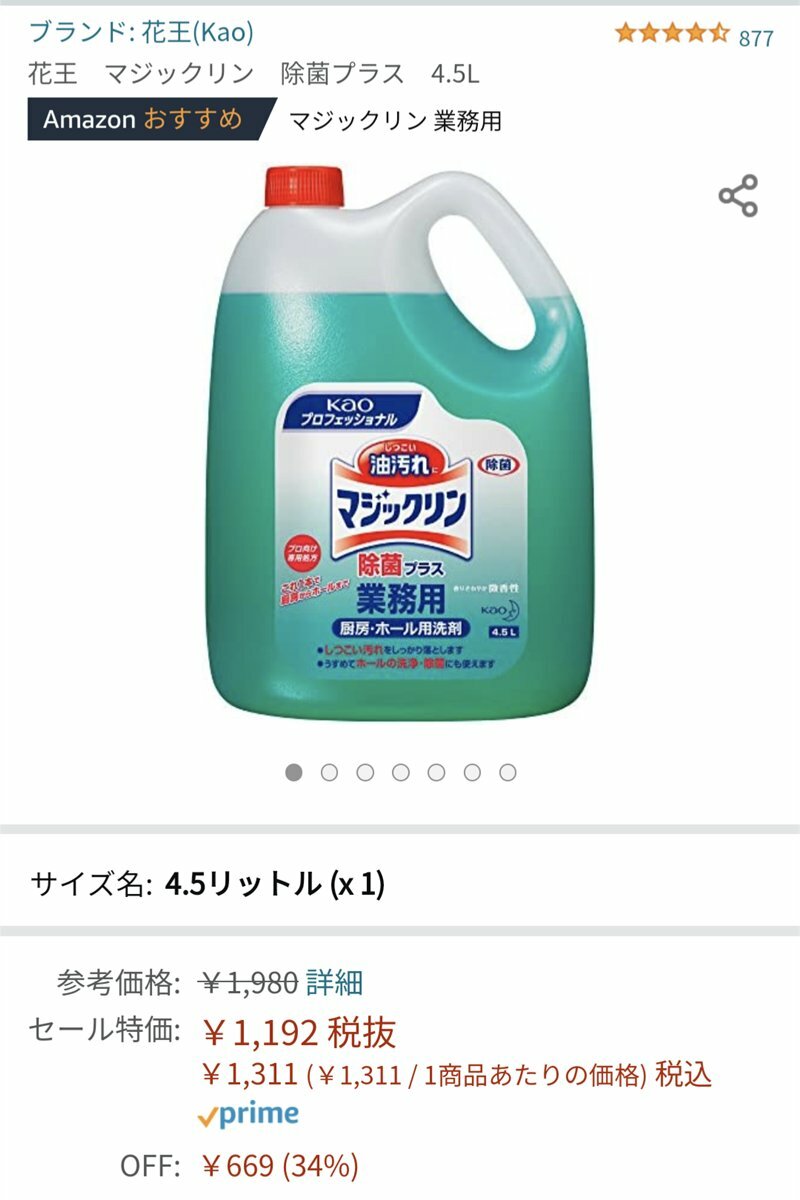
Task: Open the 877 customer ratings
Action: click(x=755, y=38)
